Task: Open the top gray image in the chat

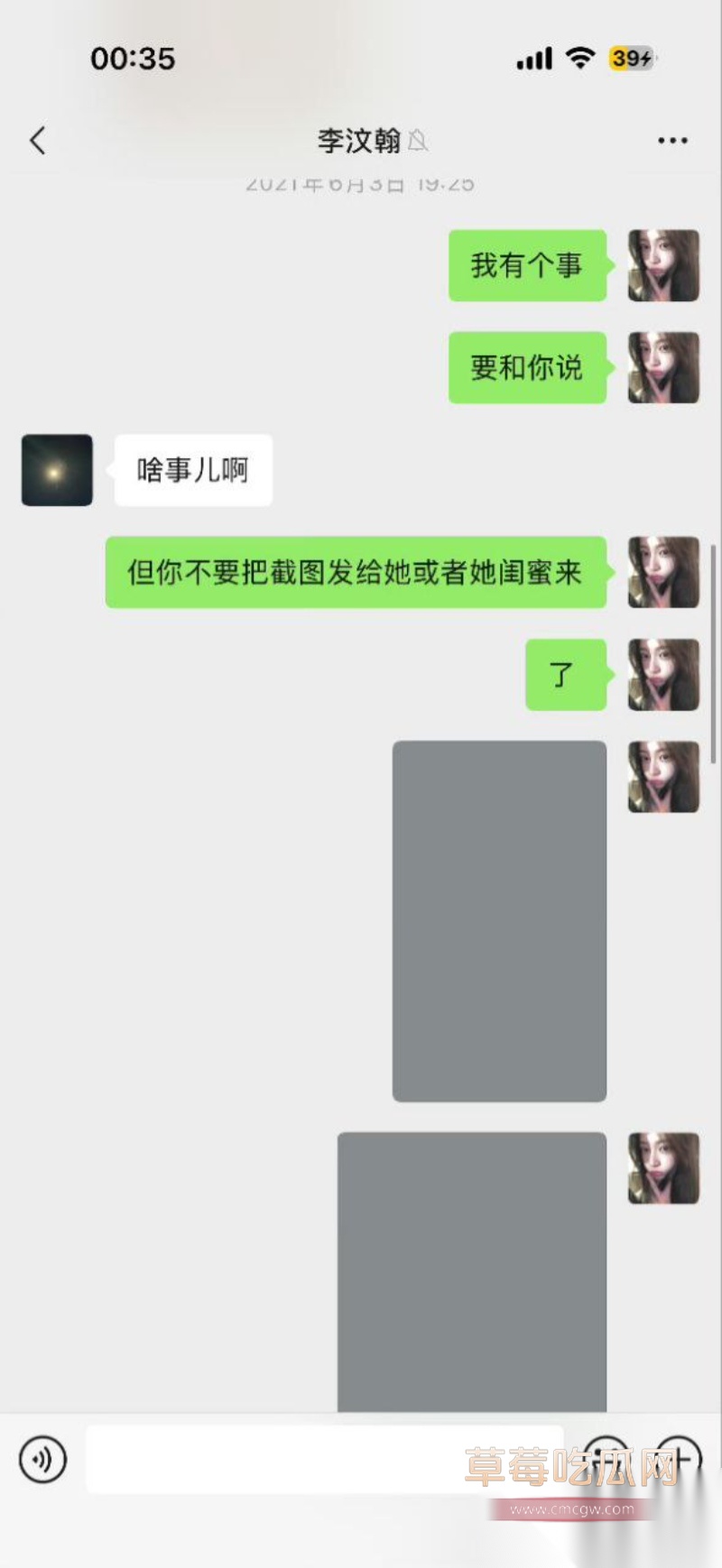Action: click(499, 920)
